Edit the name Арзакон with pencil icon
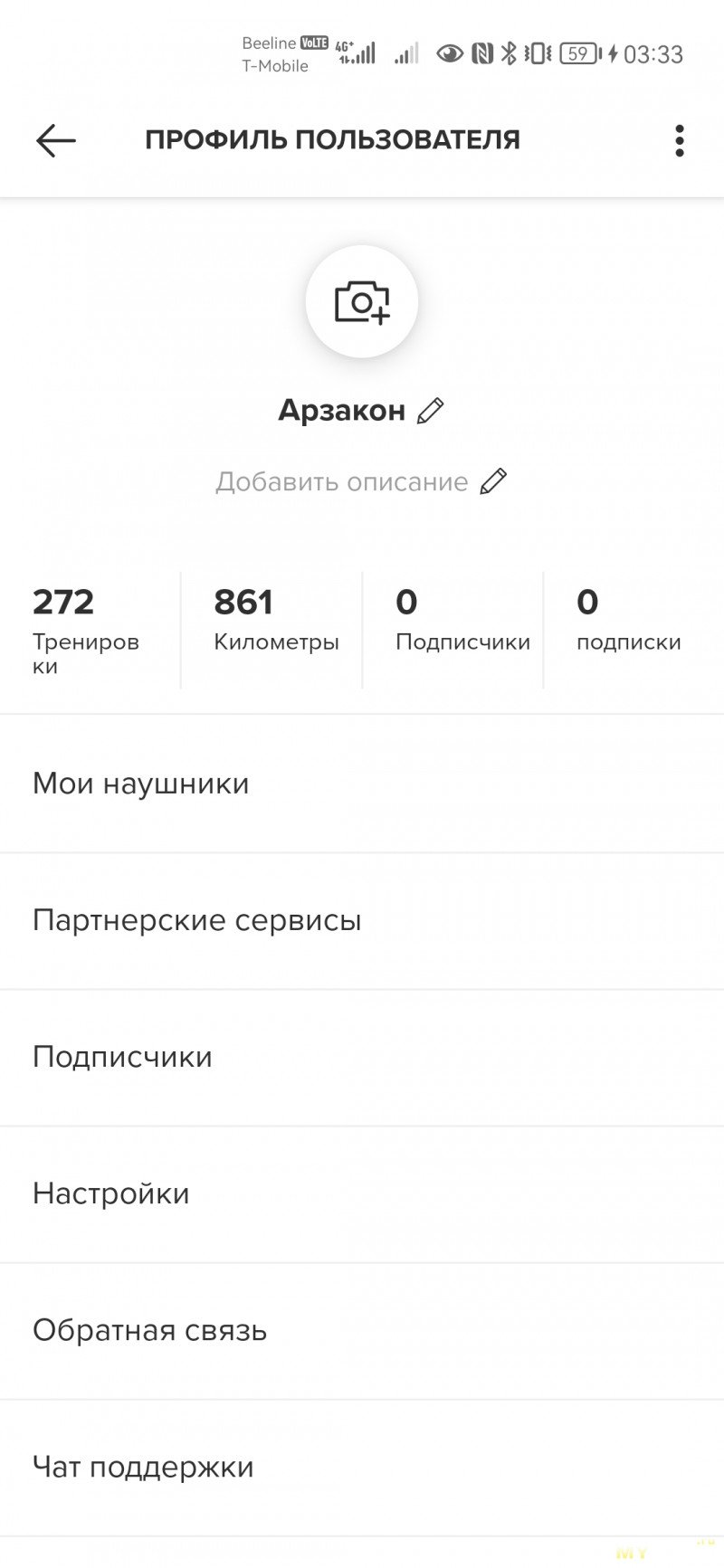This screenshot has width=724, height=1568. [x=431, y=411]
